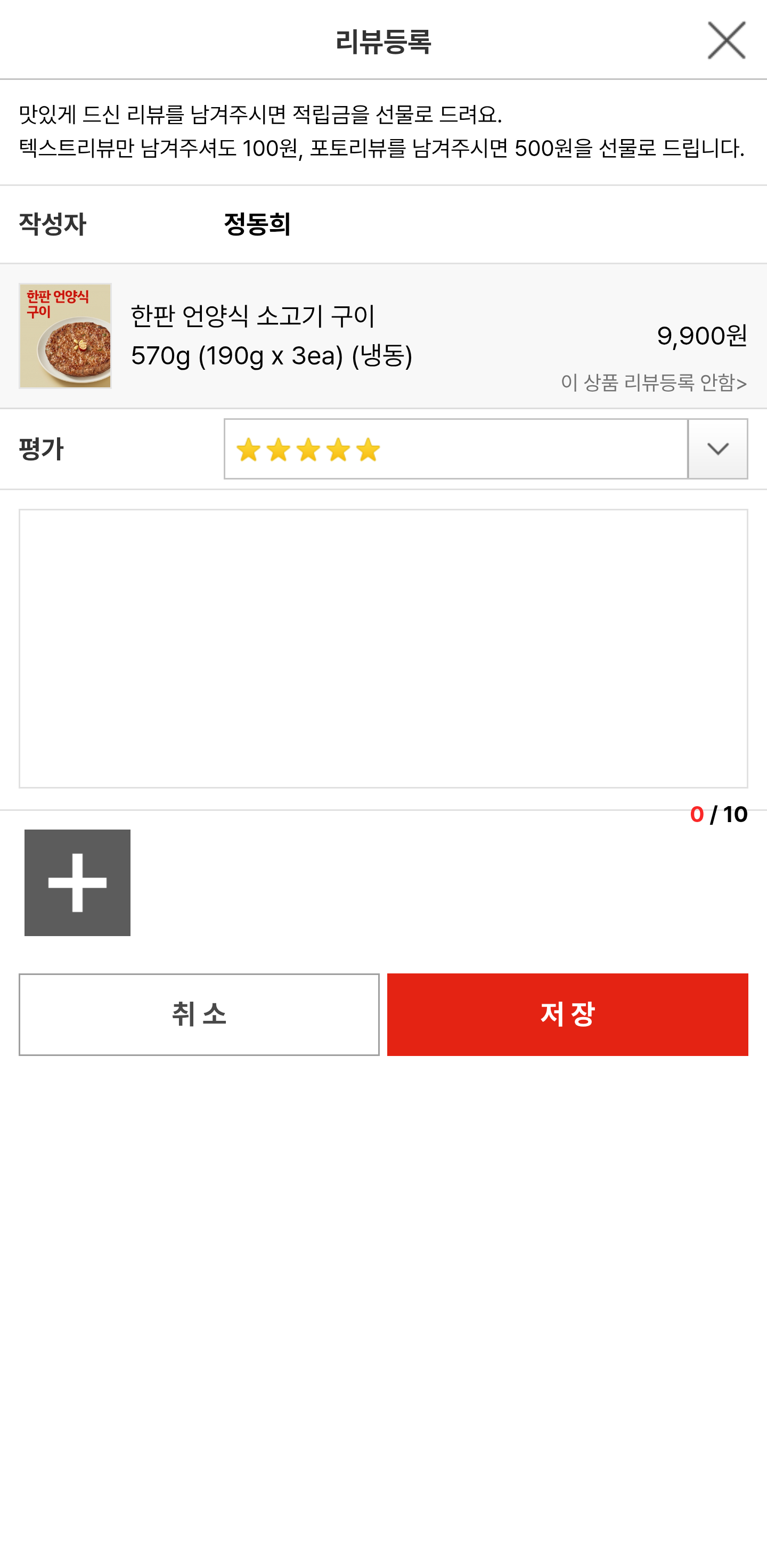
Task: Tap the review text input box
Action: (x=383, y=648)
